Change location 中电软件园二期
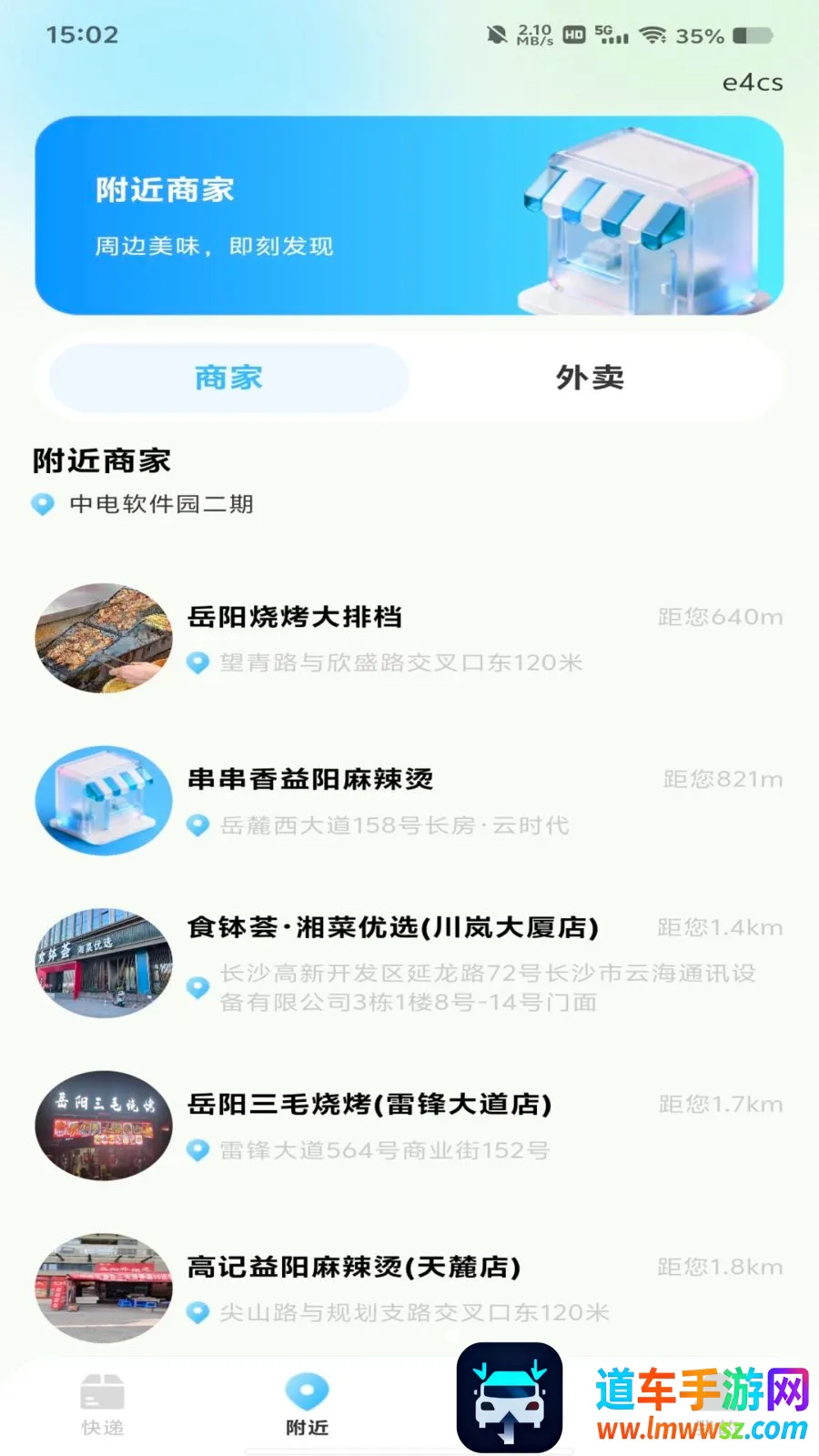The width and height of the screenshot is (819, 1456). 144,504
